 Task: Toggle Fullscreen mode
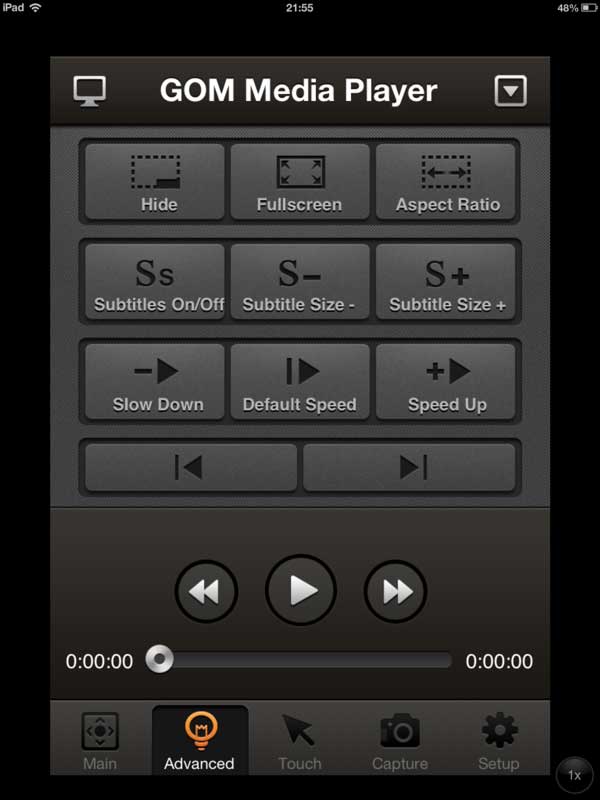(300, 183)
